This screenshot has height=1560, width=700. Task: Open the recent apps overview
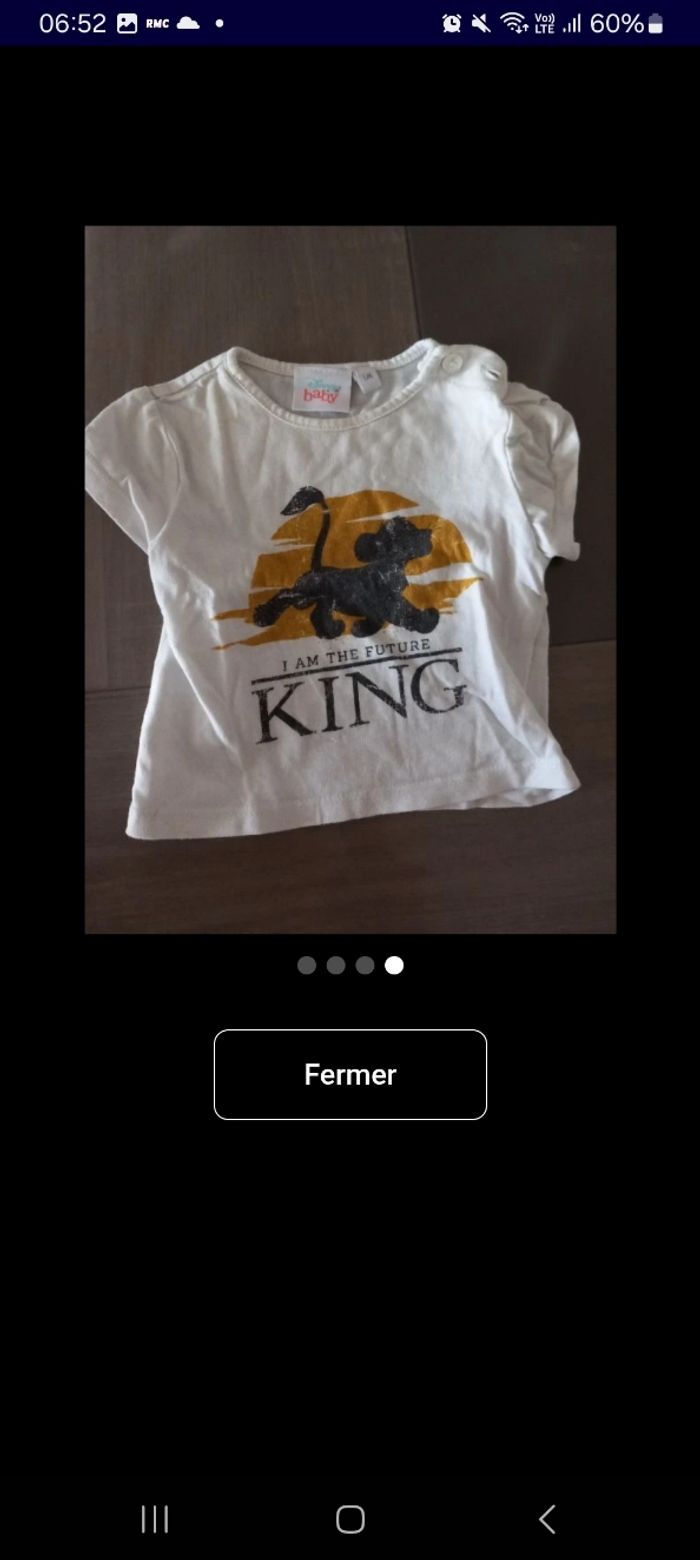coord(154,1519)
